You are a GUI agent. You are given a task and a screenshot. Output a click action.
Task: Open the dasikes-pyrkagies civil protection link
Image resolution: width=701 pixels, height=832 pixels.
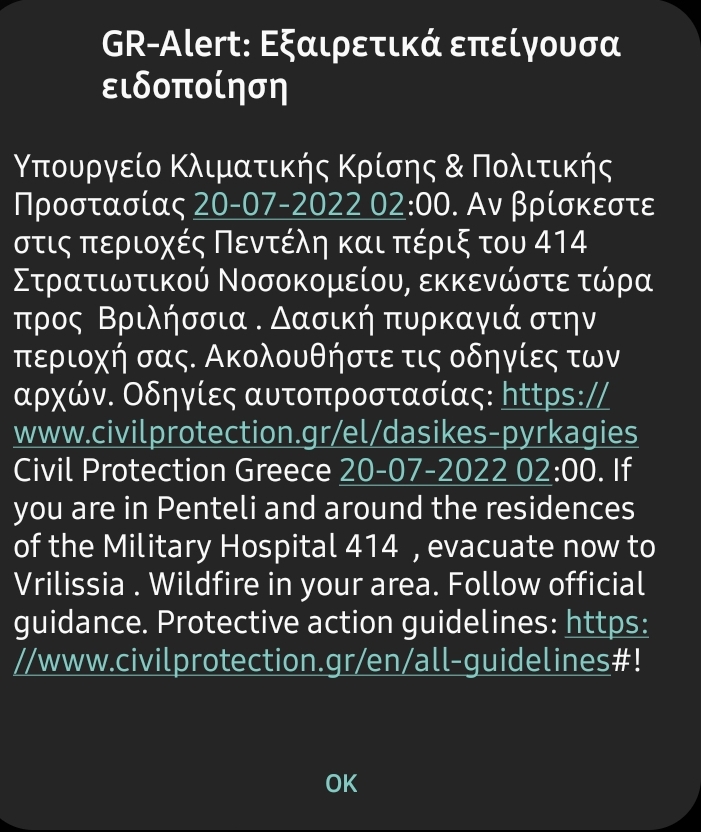pyautogui.click(x=326, y=433)
